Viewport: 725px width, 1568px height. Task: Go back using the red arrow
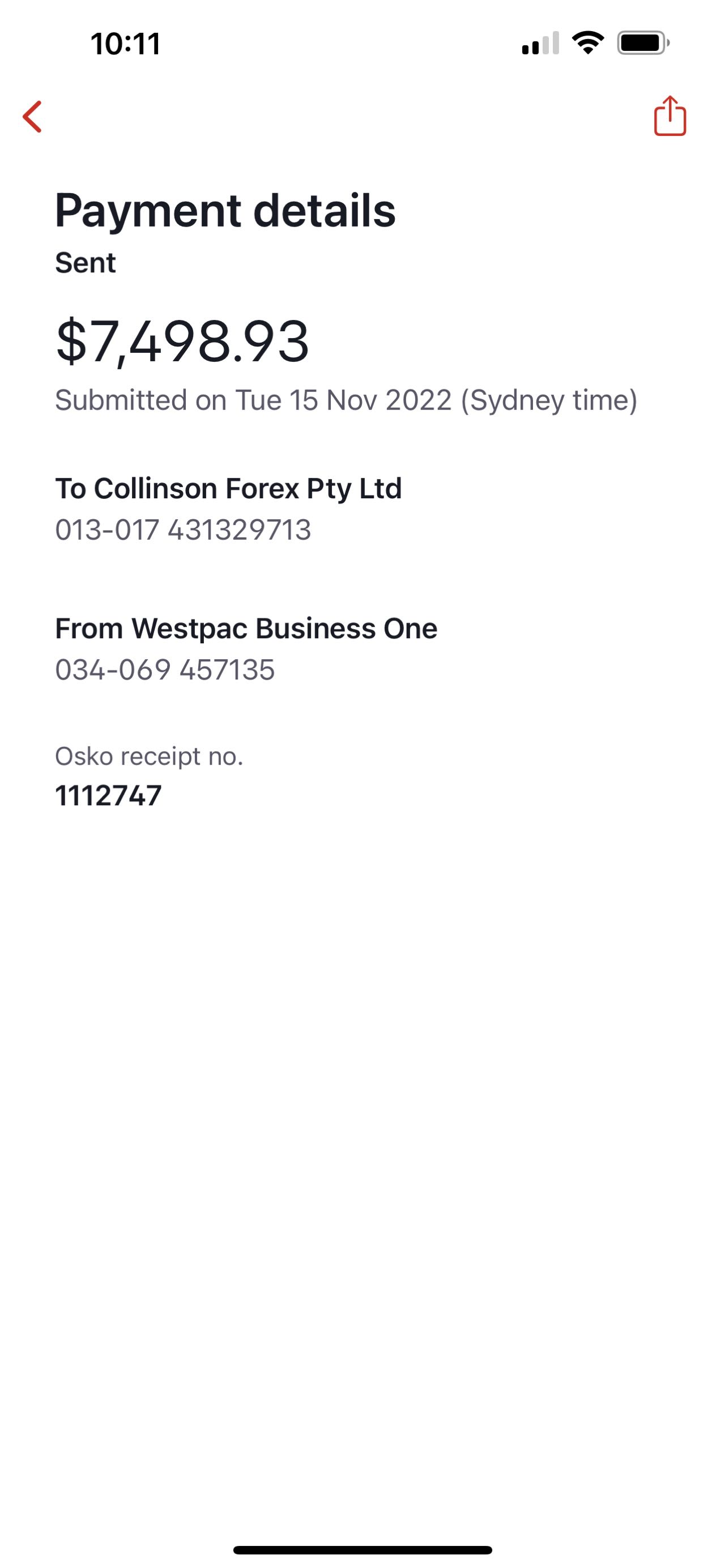click(x=32, y=116)
